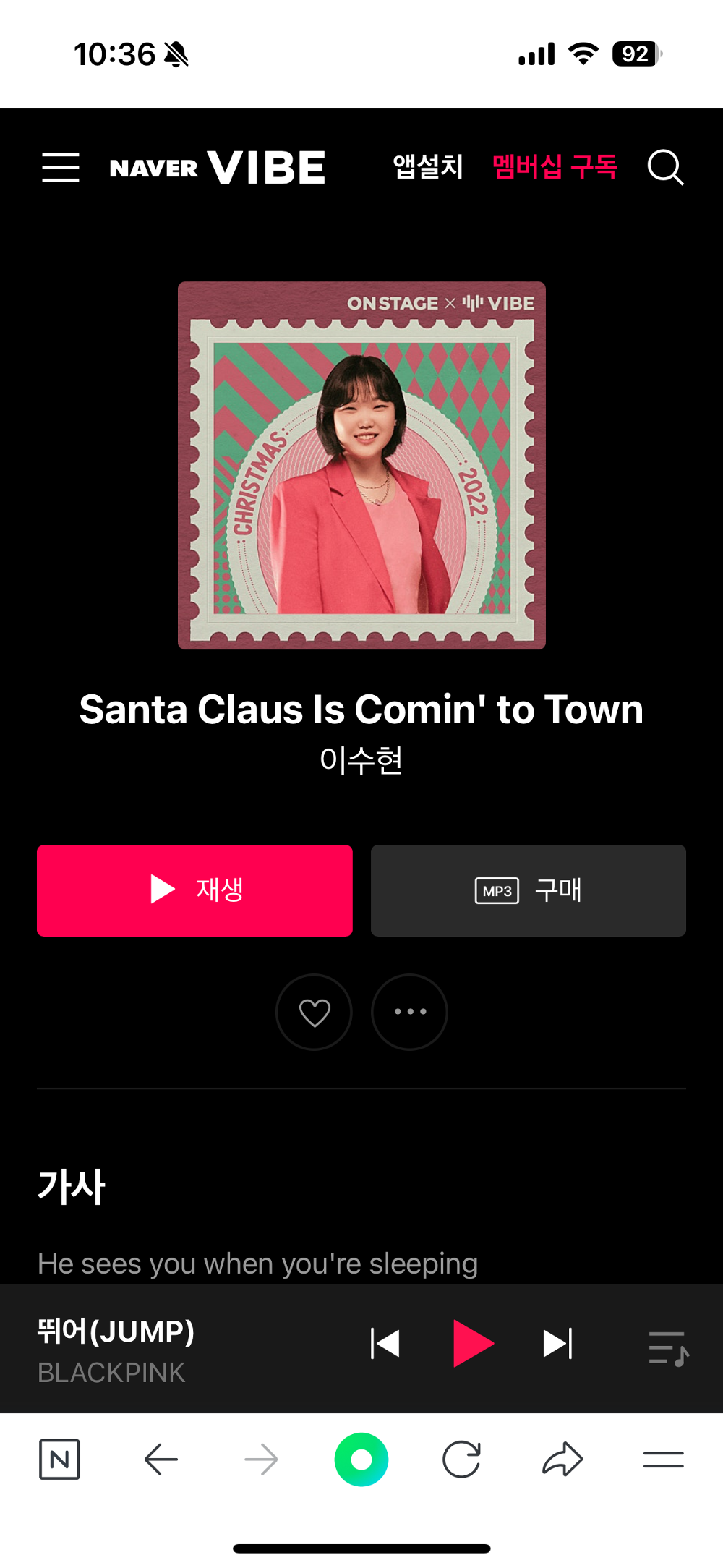This screenshot has width=723, height=1568.
Task: Play 뛰어(JUMP) in the mini player
Action: (473, 1344)
